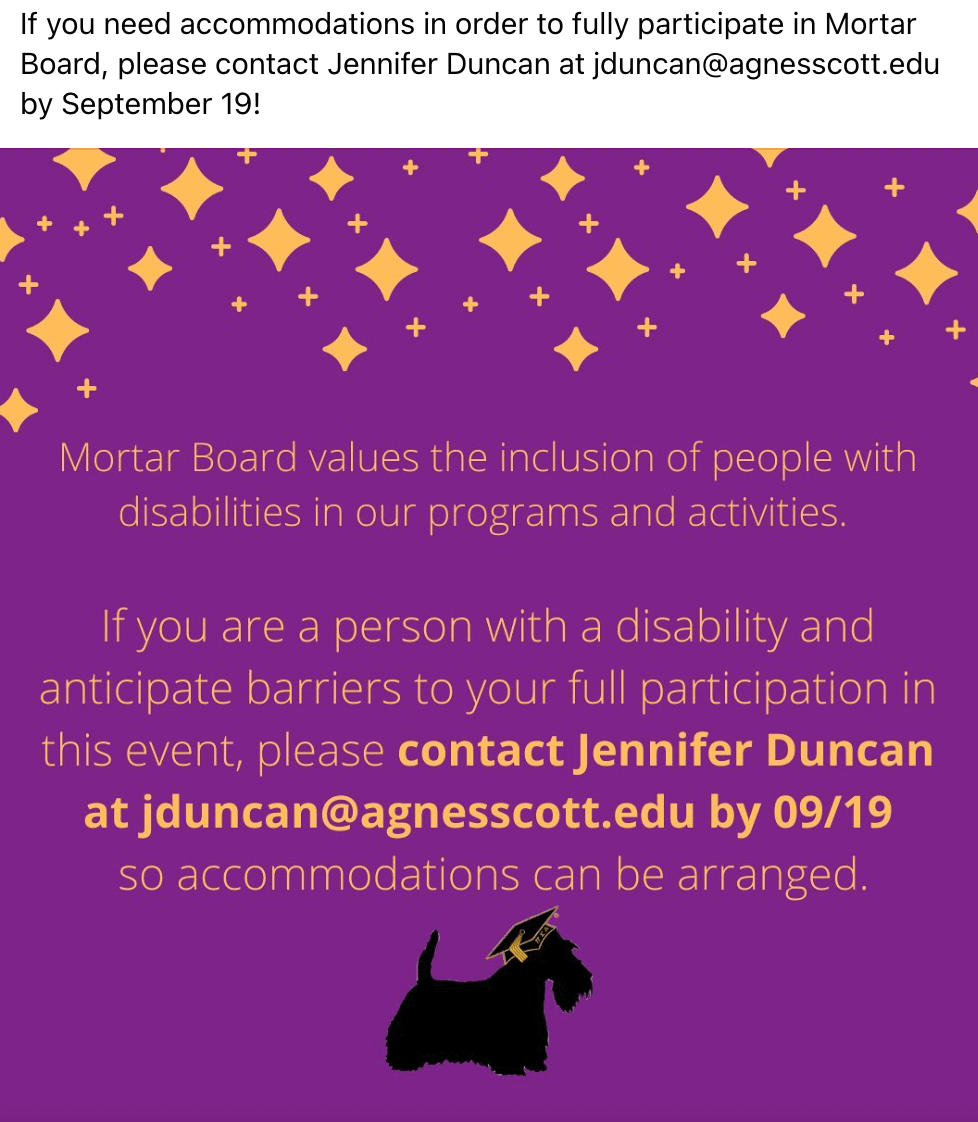
Task: Open the purple Mortar Board accommodations flyer image
Action: click(489, 635)
